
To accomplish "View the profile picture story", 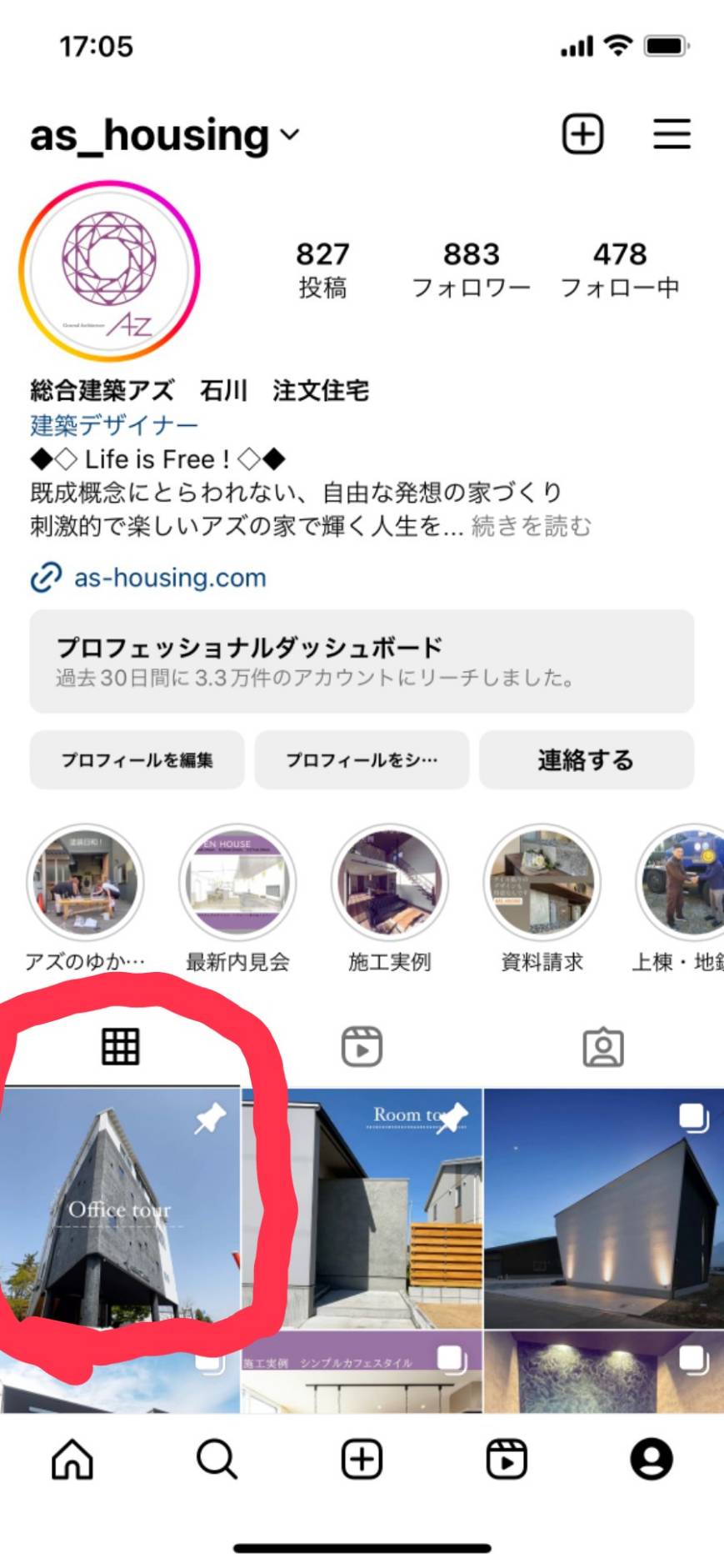I will [x=109, y=272].
